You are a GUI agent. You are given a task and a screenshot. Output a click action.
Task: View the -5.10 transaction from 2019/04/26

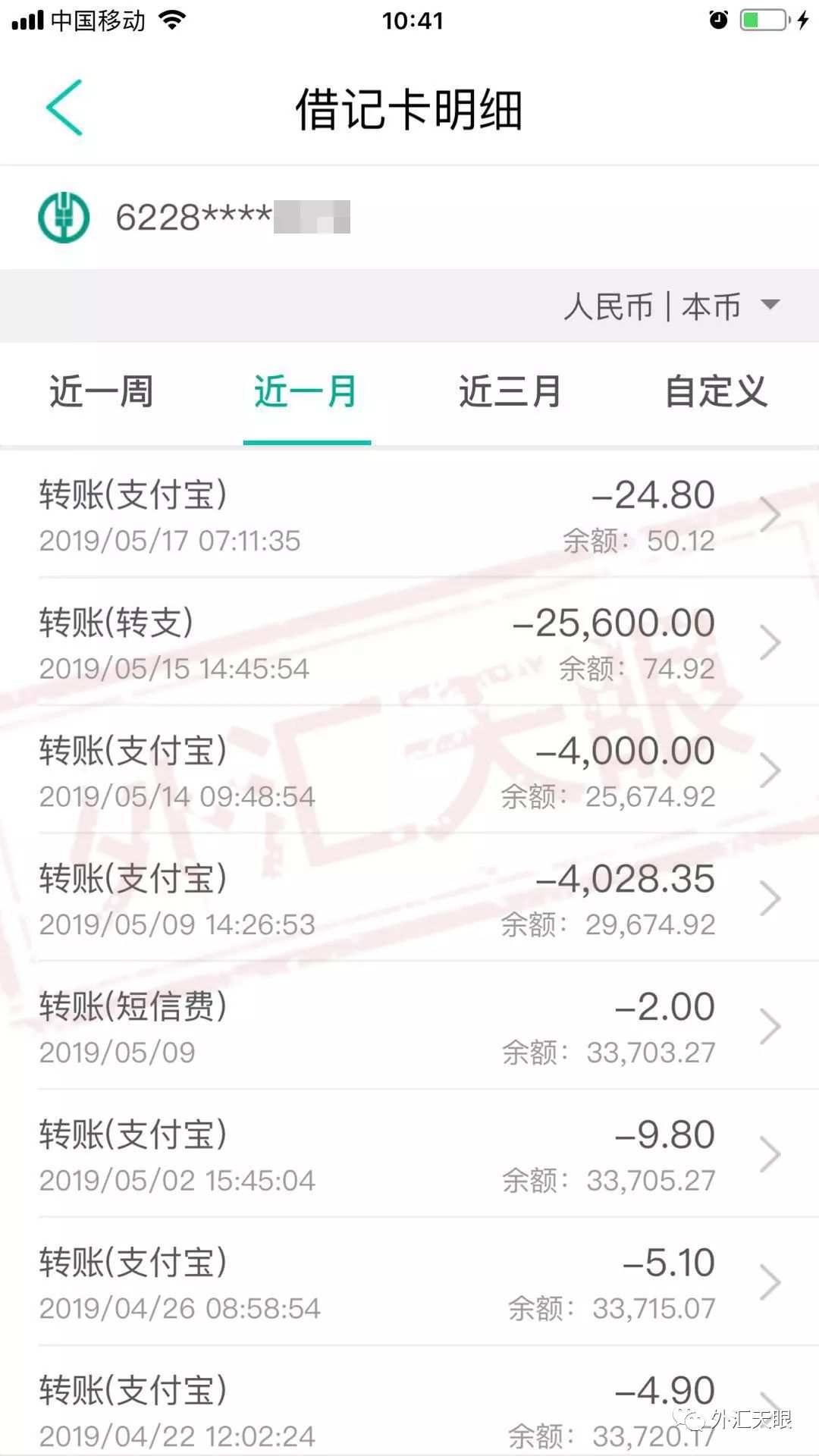tap(409, 1283)
